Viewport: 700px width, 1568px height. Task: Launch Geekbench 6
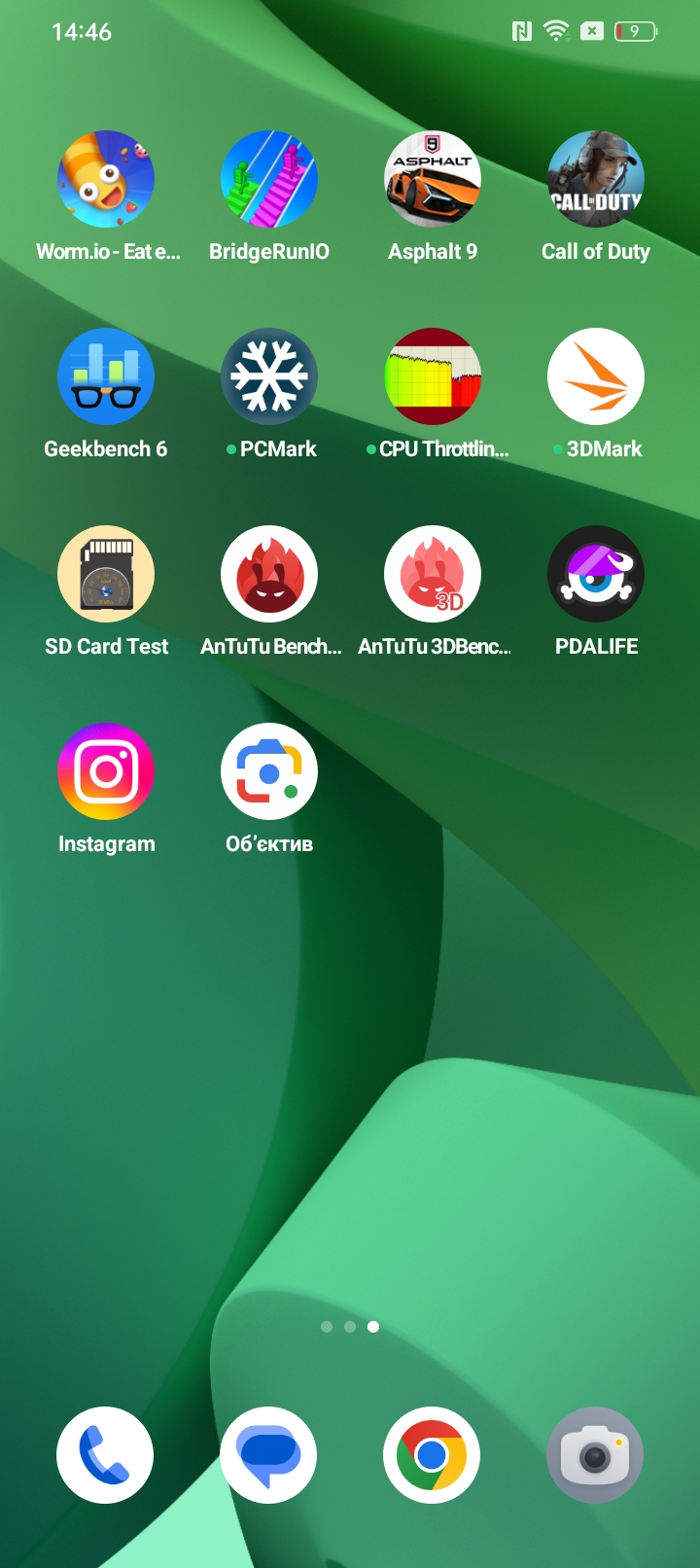pos(106,376)
